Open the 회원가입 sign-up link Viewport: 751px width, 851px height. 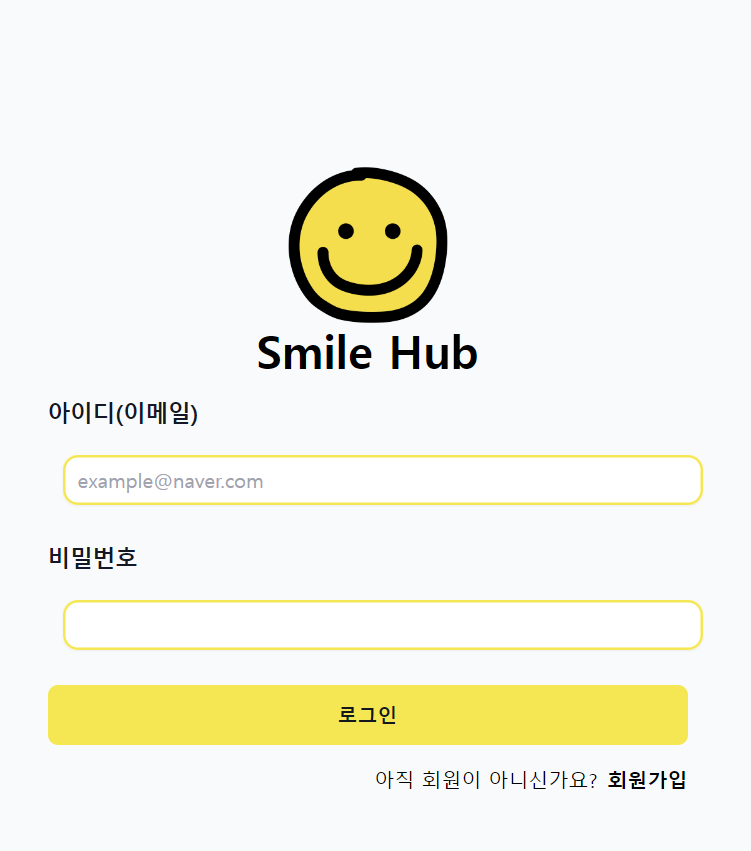pos(646,780)
